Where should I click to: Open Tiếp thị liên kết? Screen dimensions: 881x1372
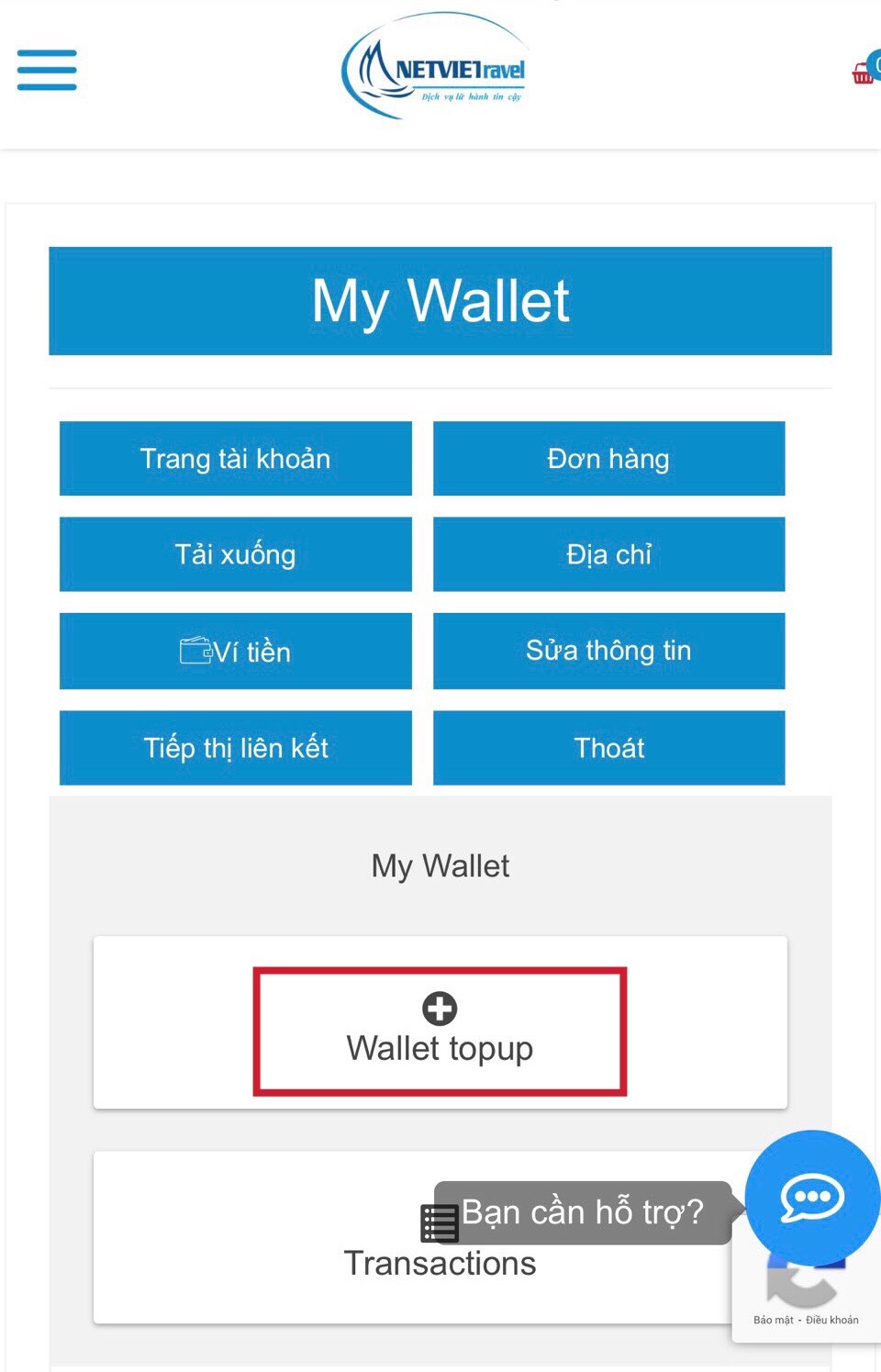235,748
